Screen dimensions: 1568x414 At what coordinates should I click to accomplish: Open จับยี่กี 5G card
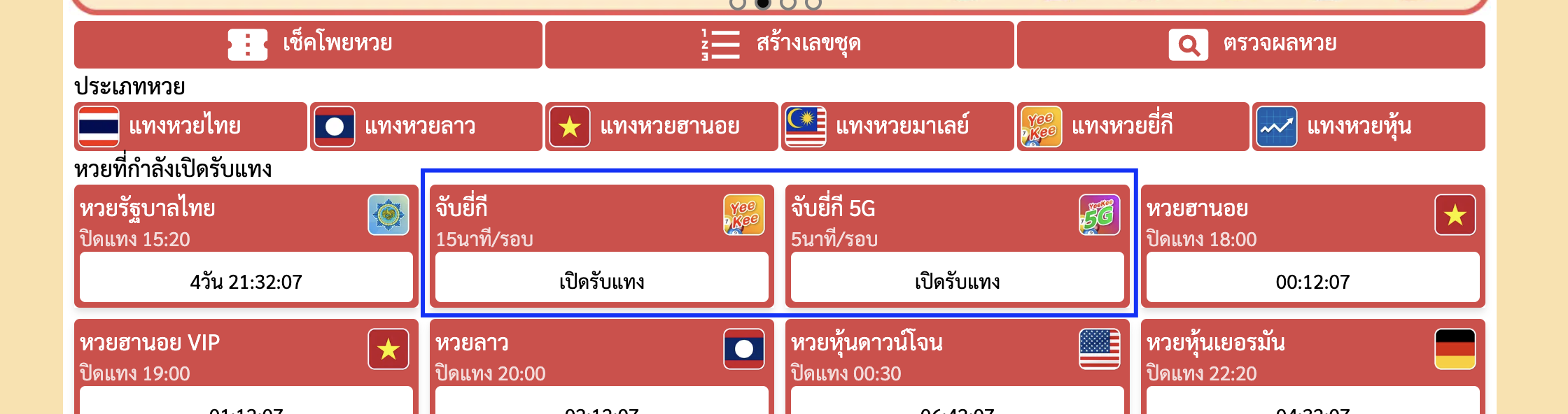[x=957, y=245]
